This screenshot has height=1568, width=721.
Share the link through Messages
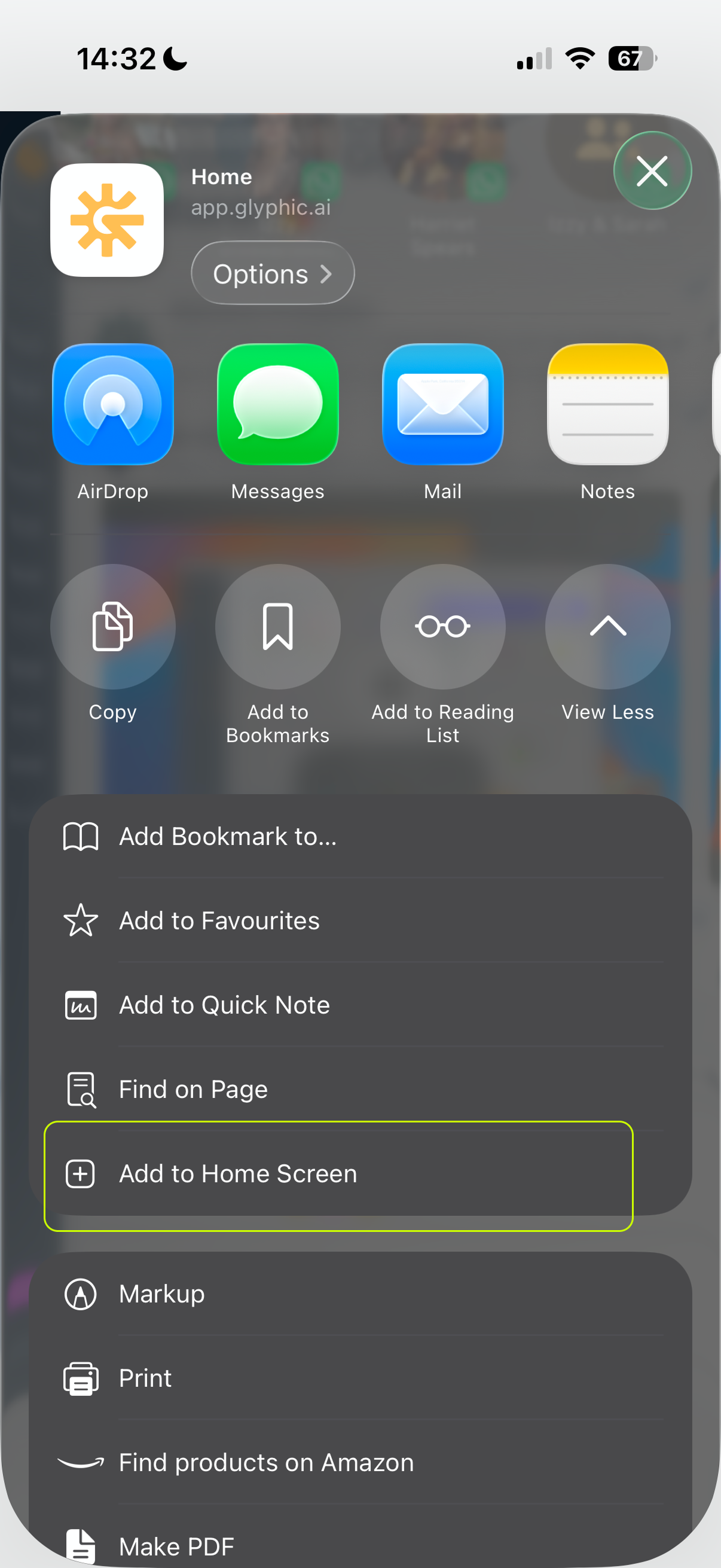pyautogui.click(x=277, y=404)
